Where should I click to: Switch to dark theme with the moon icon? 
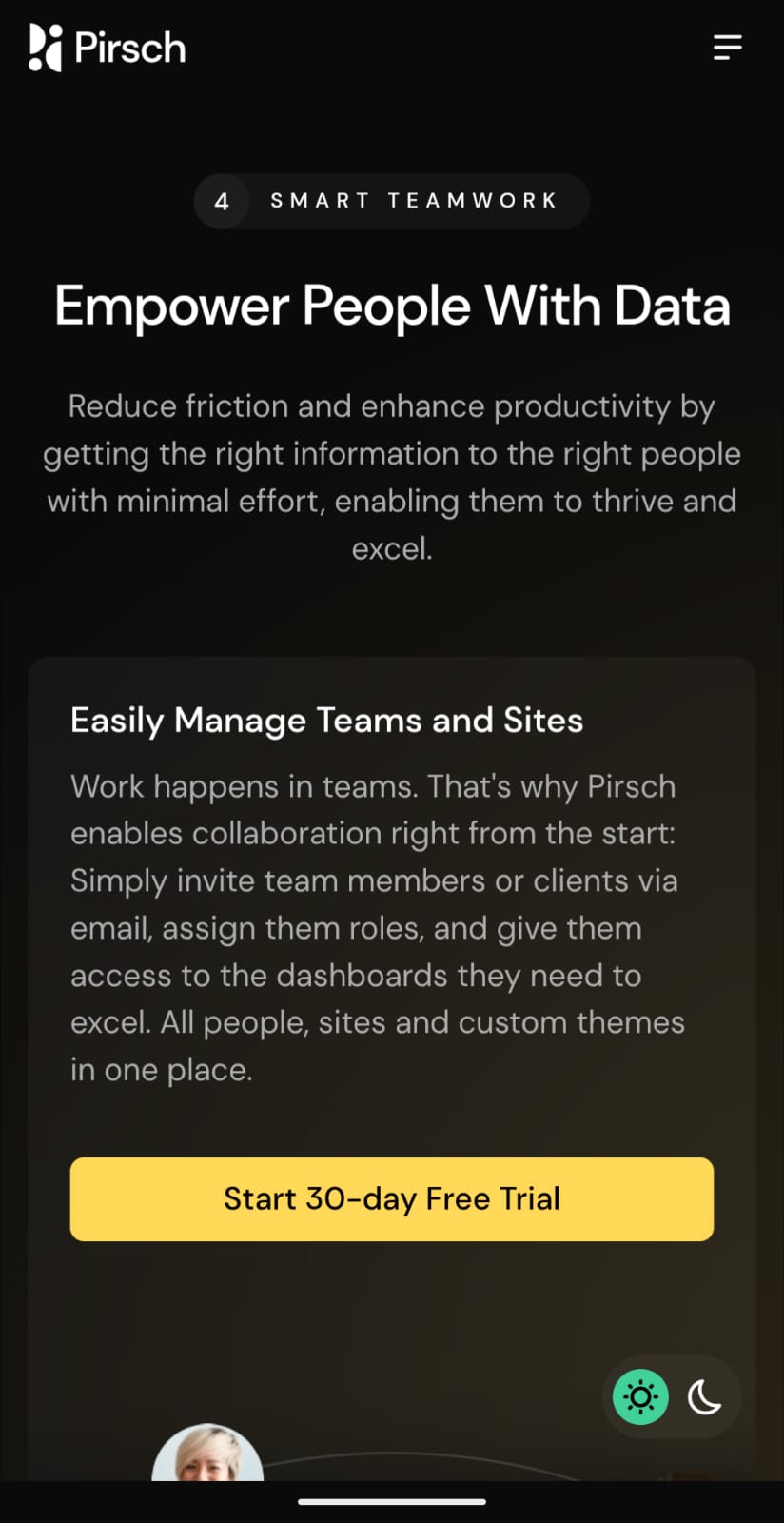pos(704,1396)
